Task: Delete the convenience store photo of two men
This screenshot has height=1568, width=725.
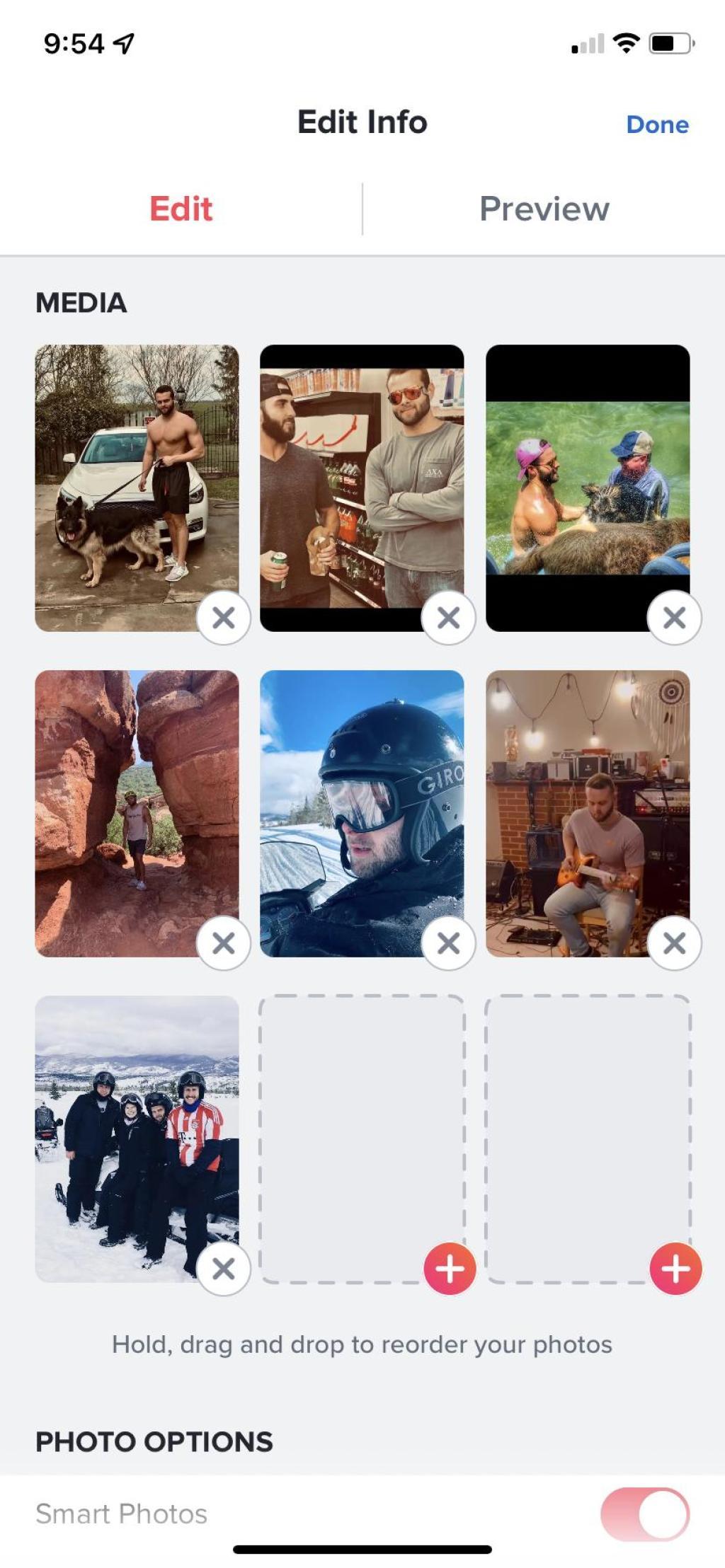Action: [449, 618]
